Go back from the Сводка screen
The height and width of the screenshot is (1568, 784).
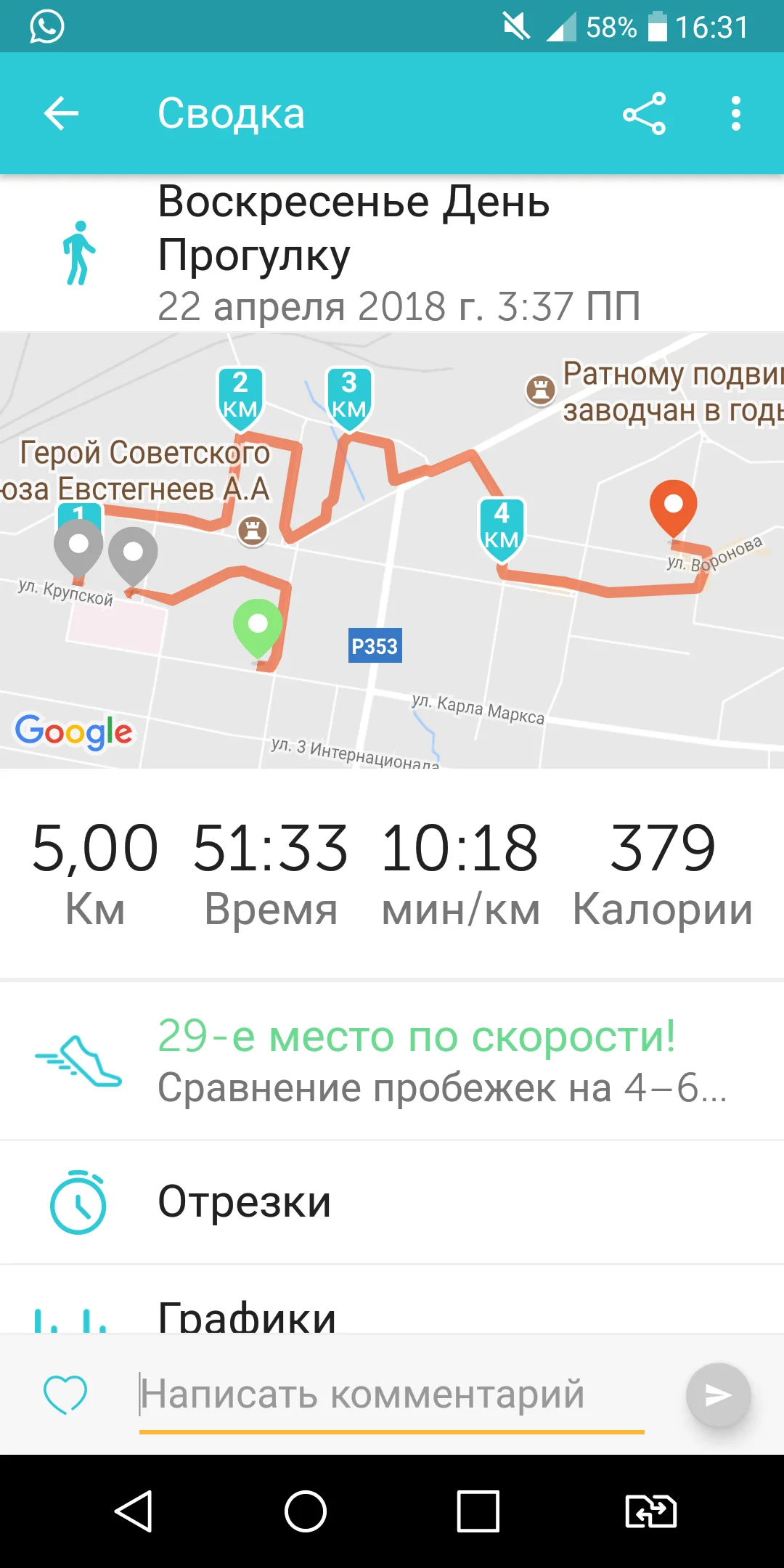pos(61,114)
